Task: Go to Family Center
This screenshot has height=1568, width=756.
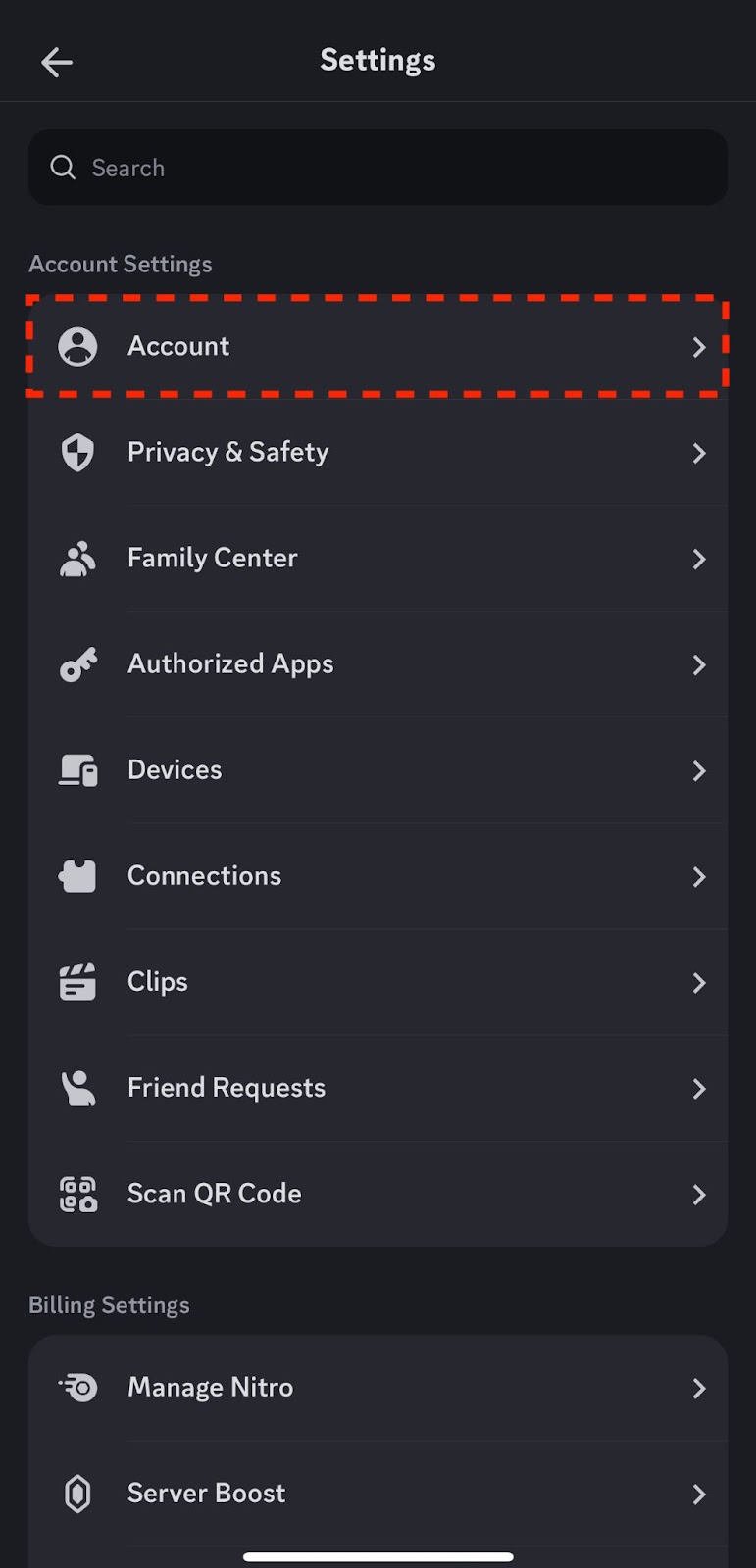Action: (x=378, y=558)
